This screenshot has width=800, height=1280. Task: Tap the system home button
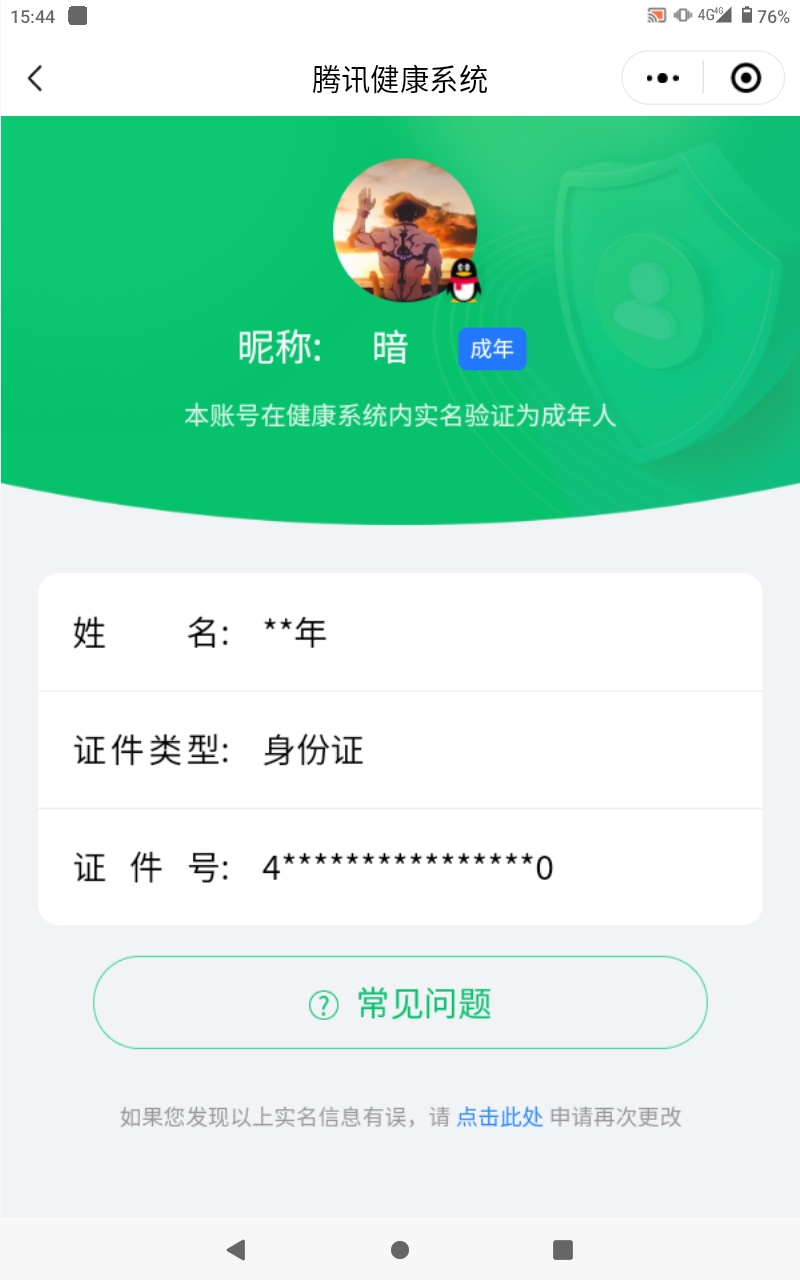point(400,1249)
